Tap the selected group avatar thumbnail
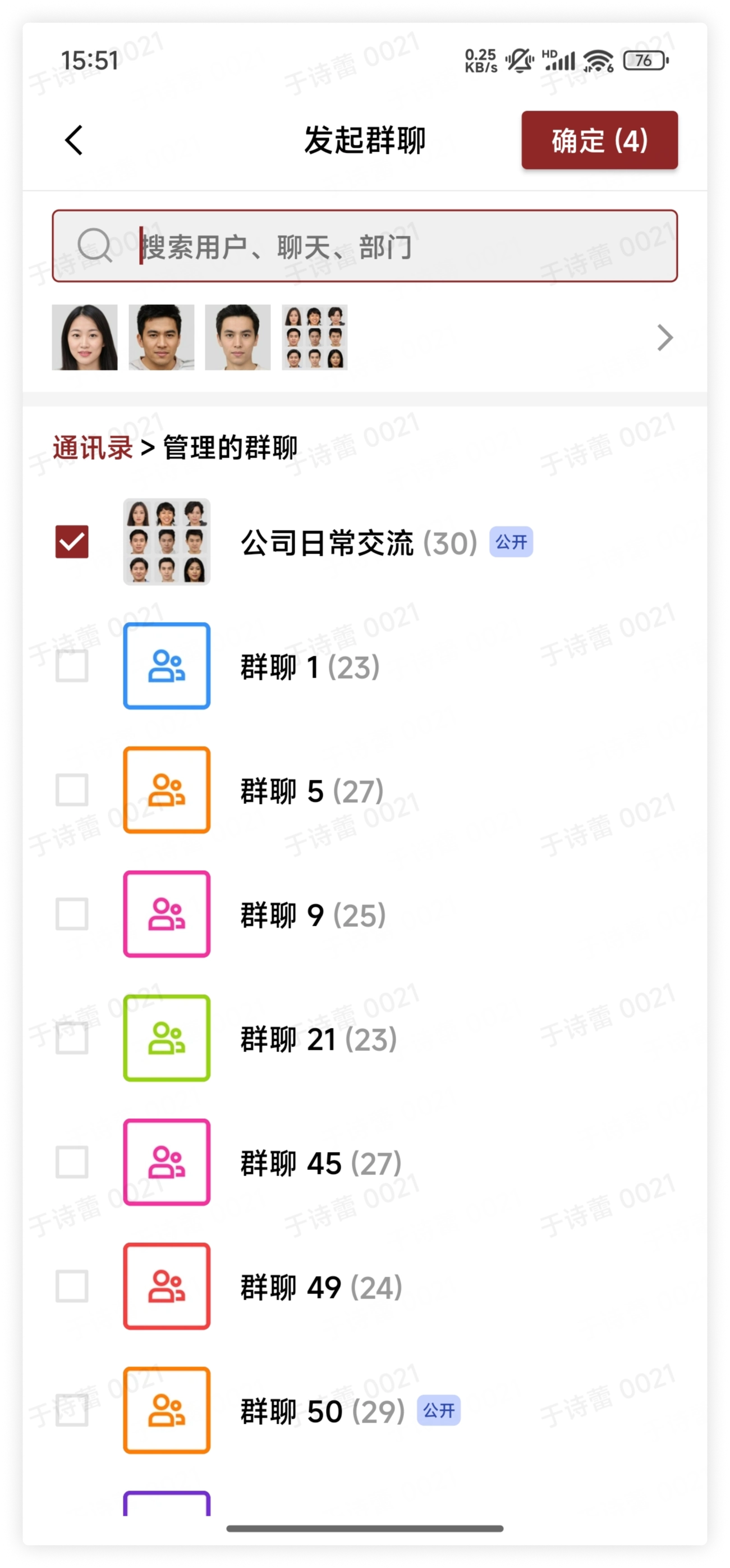Screen dimensions: 730x1568 (315, 338)
